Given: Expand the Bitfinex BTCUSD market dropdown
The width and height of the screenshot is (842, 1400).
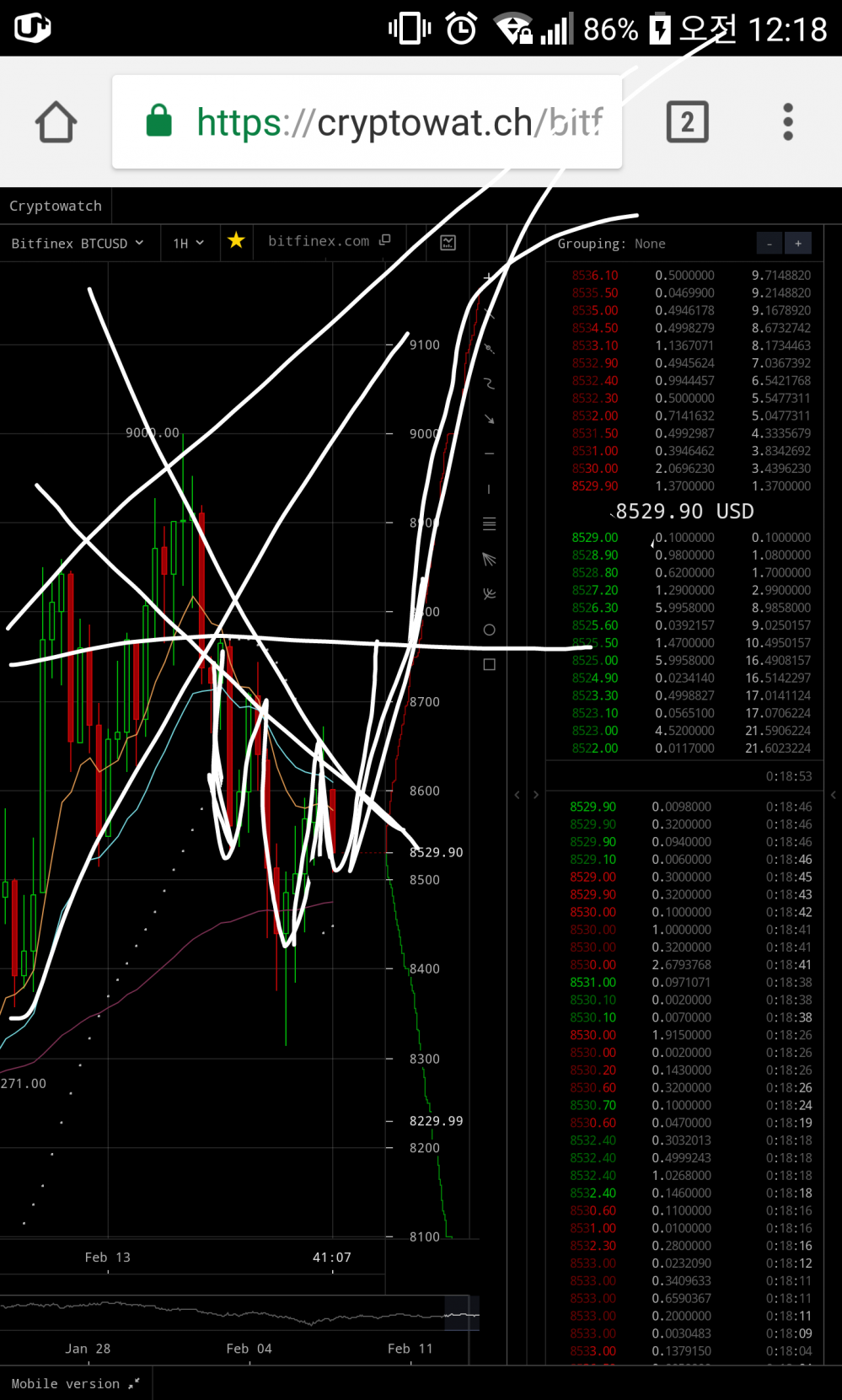Looking at the screenshot, I should (78, 244).
